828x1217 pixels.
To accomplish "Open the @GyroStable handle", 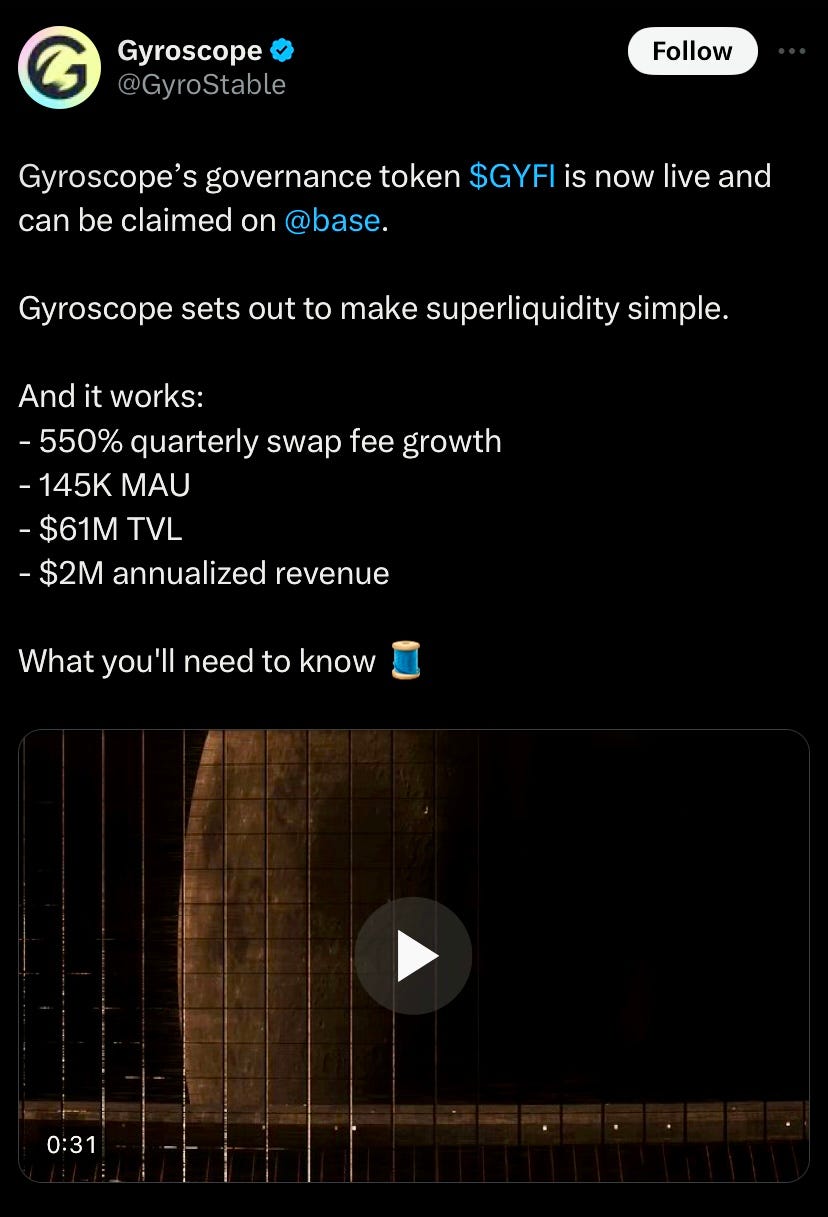I will 202,84.
